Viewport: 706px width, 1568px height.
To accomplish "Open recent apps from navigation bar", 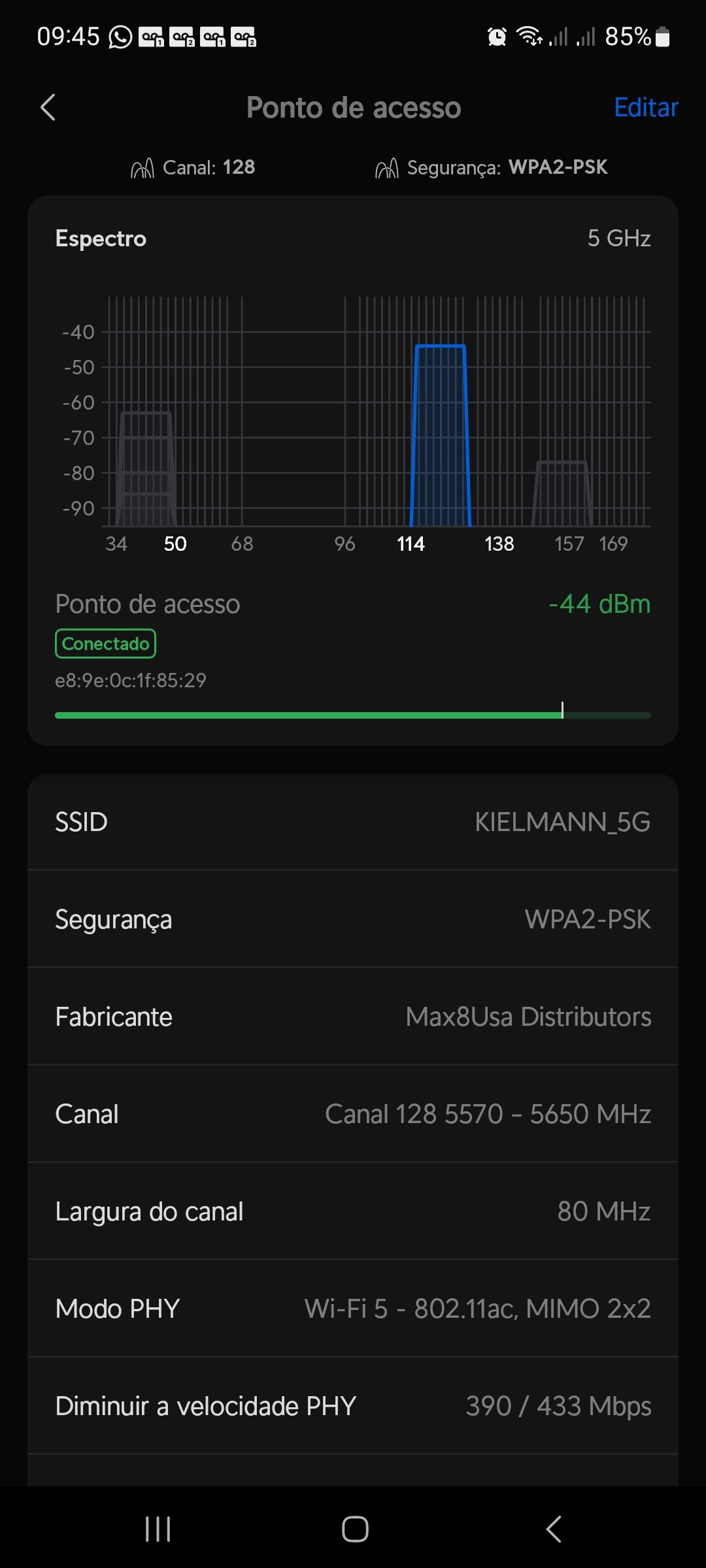I will [158, 1529].
